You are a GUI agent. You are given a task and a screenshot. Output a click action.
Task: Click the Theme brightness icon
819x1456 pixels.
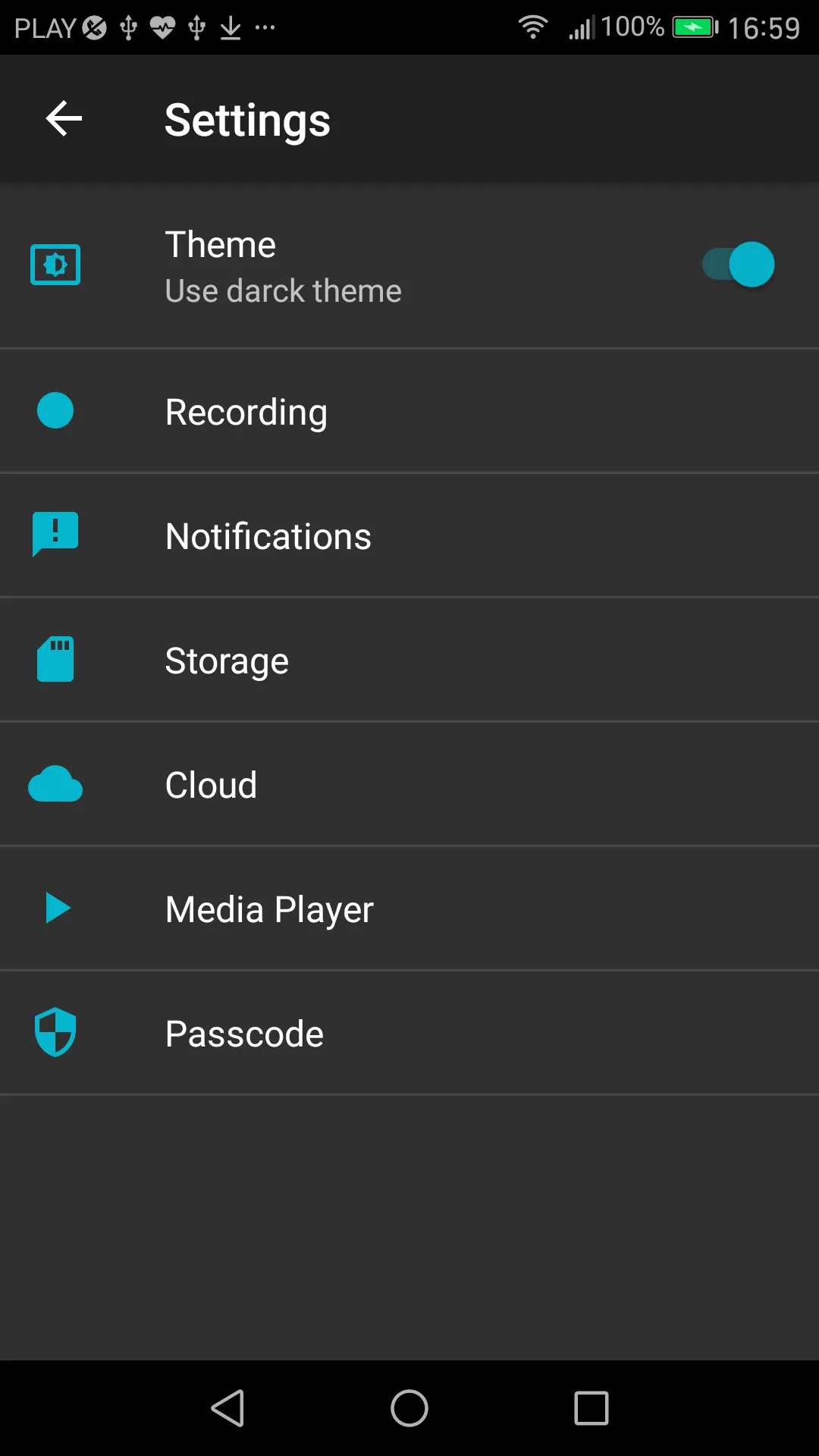point(55,264)
